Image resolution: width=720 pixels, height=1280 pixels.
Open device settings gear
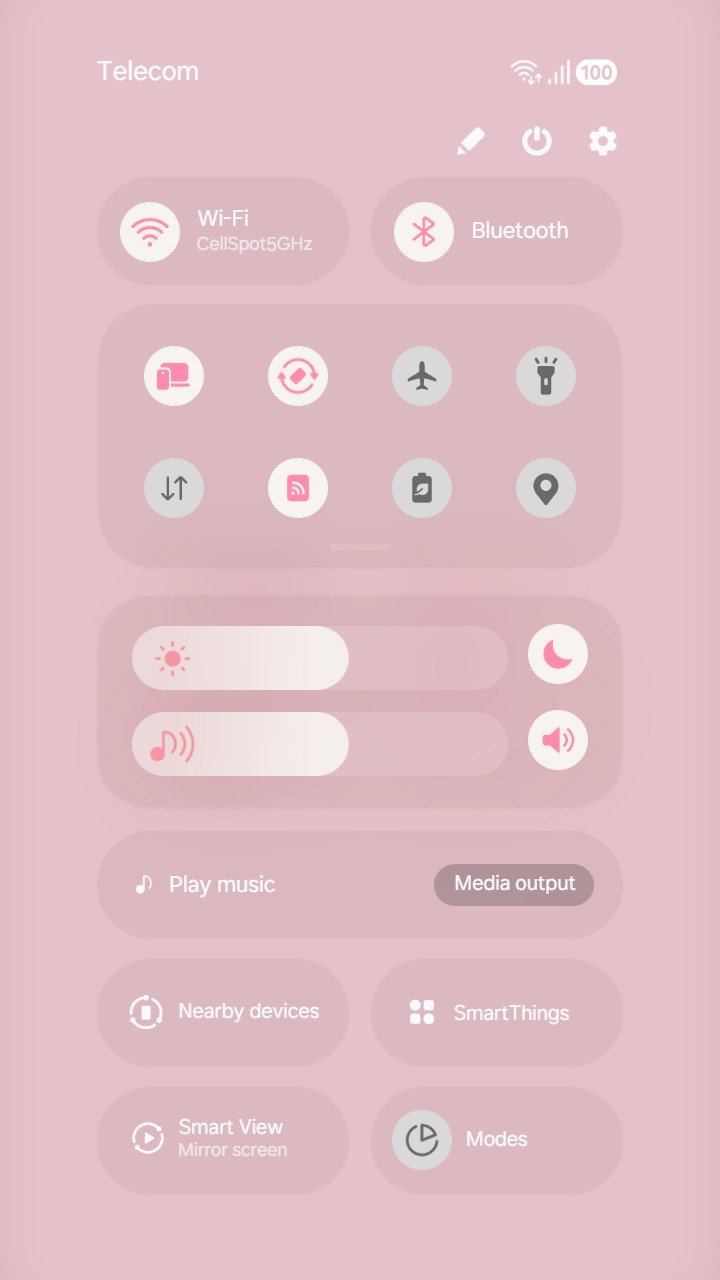pos(602,142)
